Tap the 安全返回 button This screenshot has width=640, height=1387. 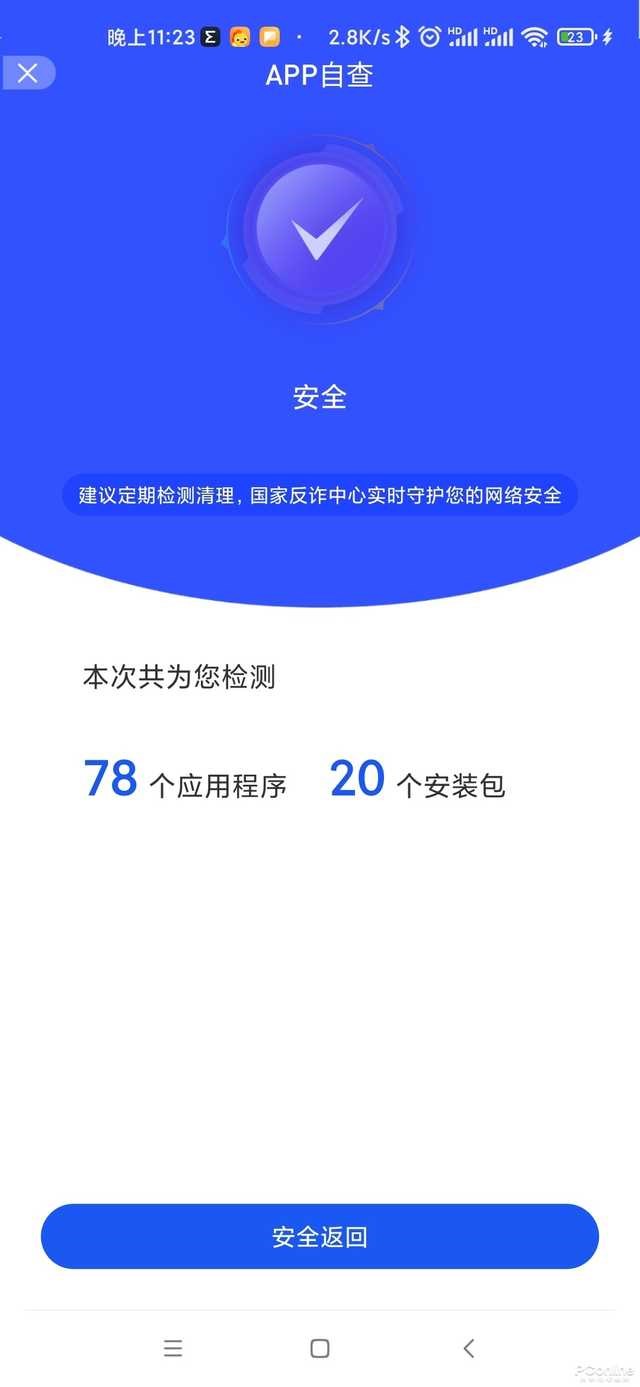(320, 1237)
